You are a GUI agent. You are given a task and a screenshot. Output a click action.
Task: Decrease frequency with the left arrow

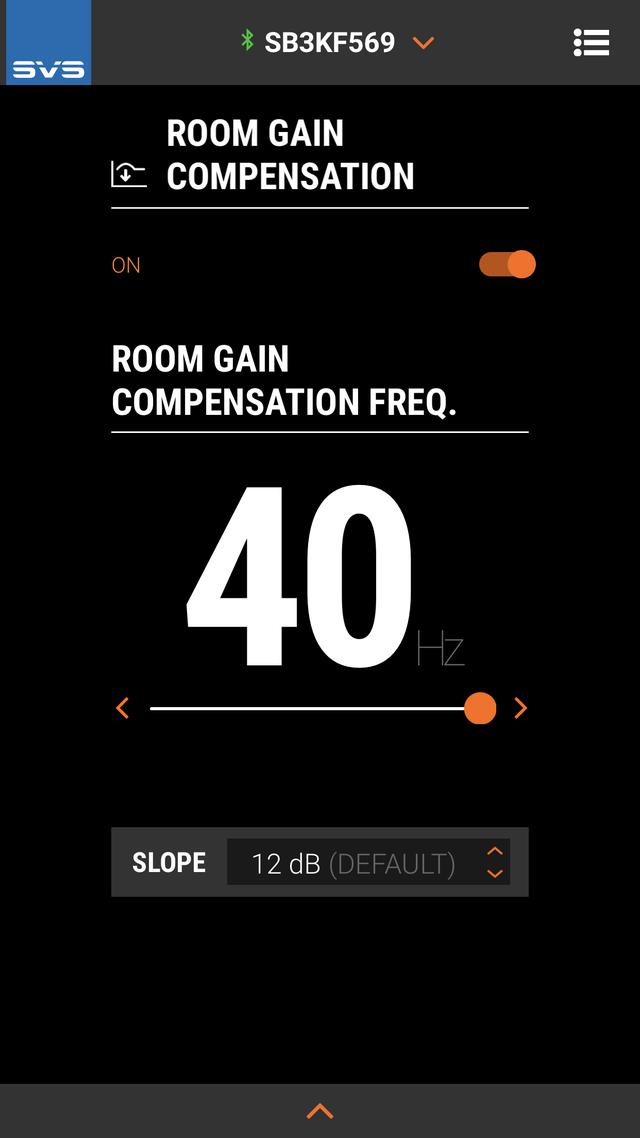123,709
